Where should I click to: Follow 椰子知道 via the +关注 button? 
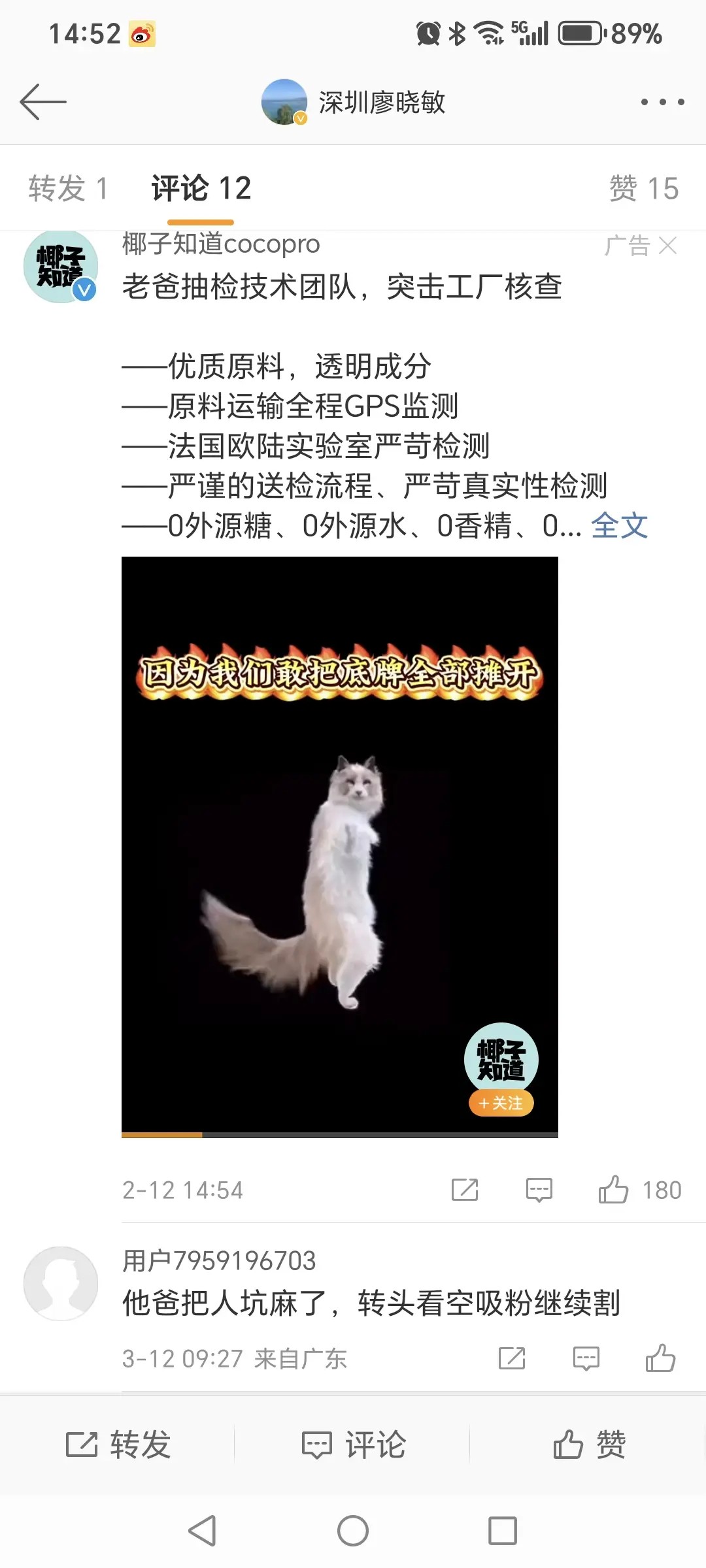tap(501, 1103)
